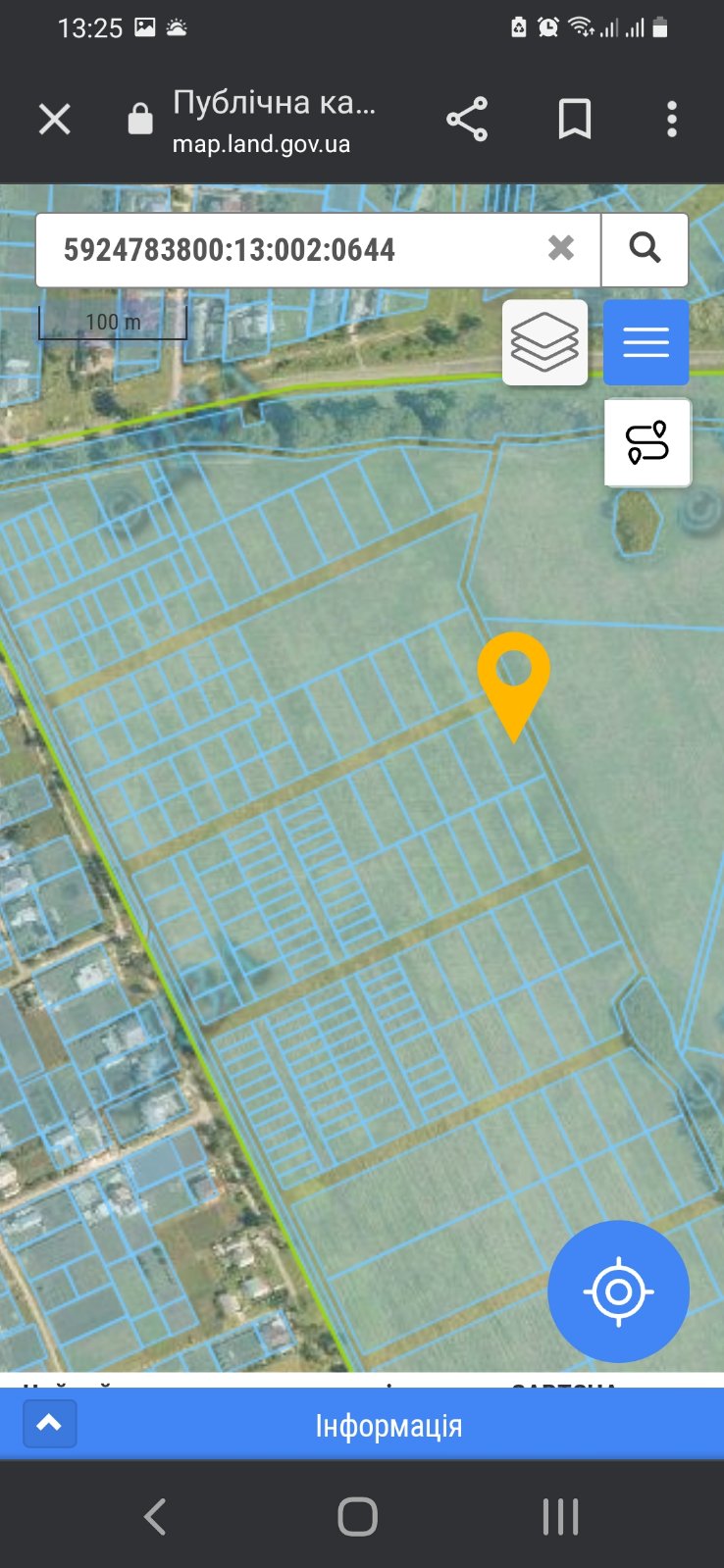Open the blue hamburger menu
Image resolution: width=724 pixels, height=1568 pixels.
(646, 342)
